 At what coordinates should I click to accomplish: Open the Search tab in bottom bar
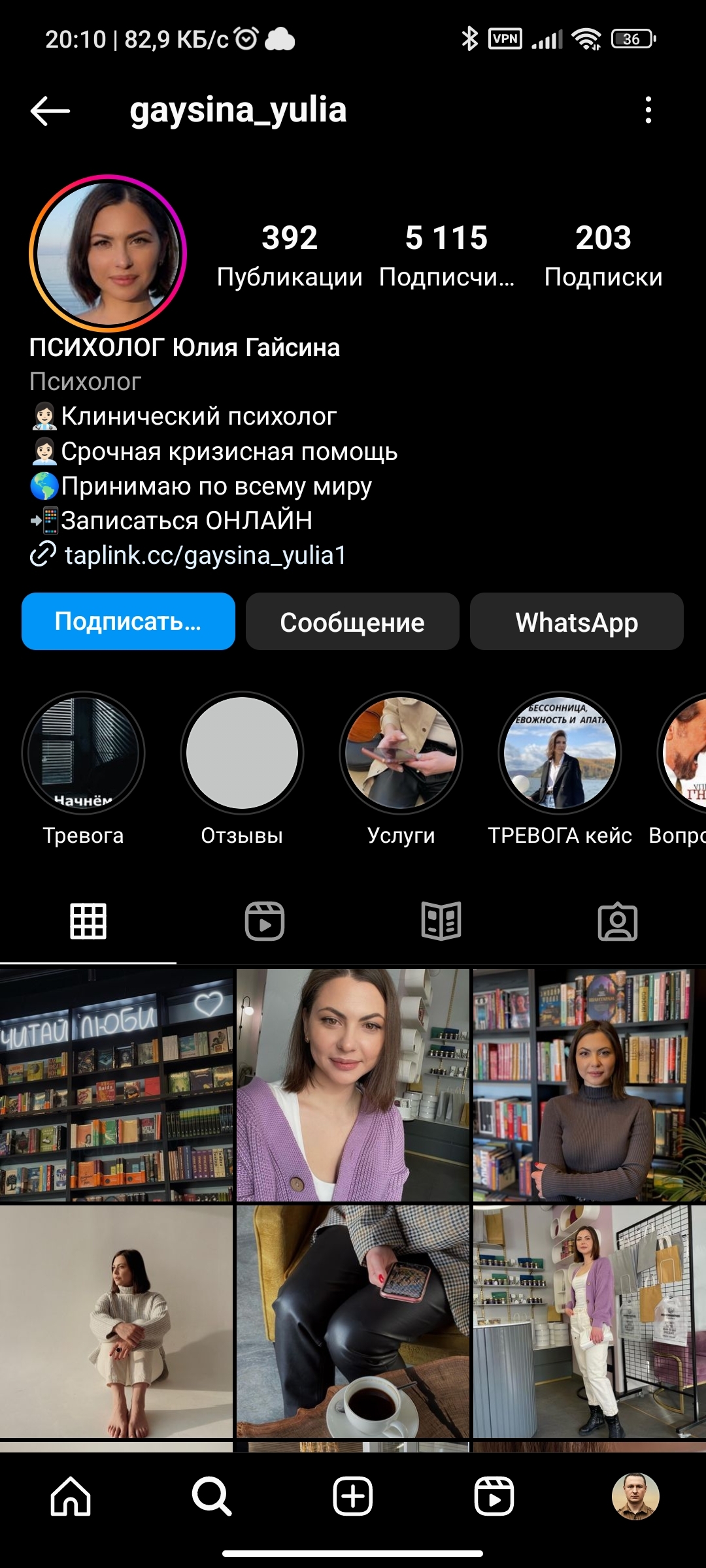[x=212, y=1496]
